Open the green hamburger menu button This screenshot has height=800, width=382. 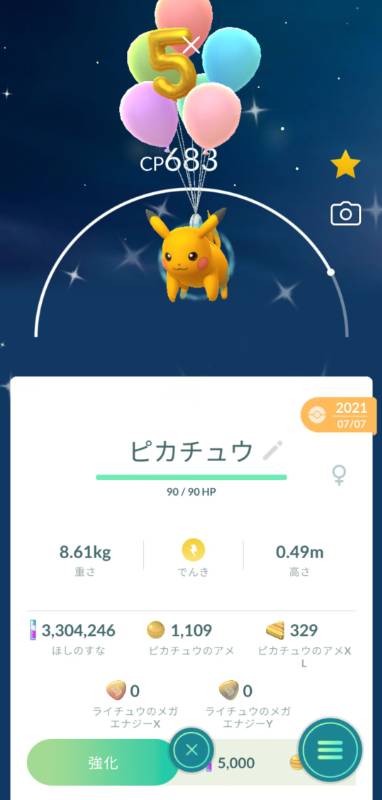(x=330, y=749)
